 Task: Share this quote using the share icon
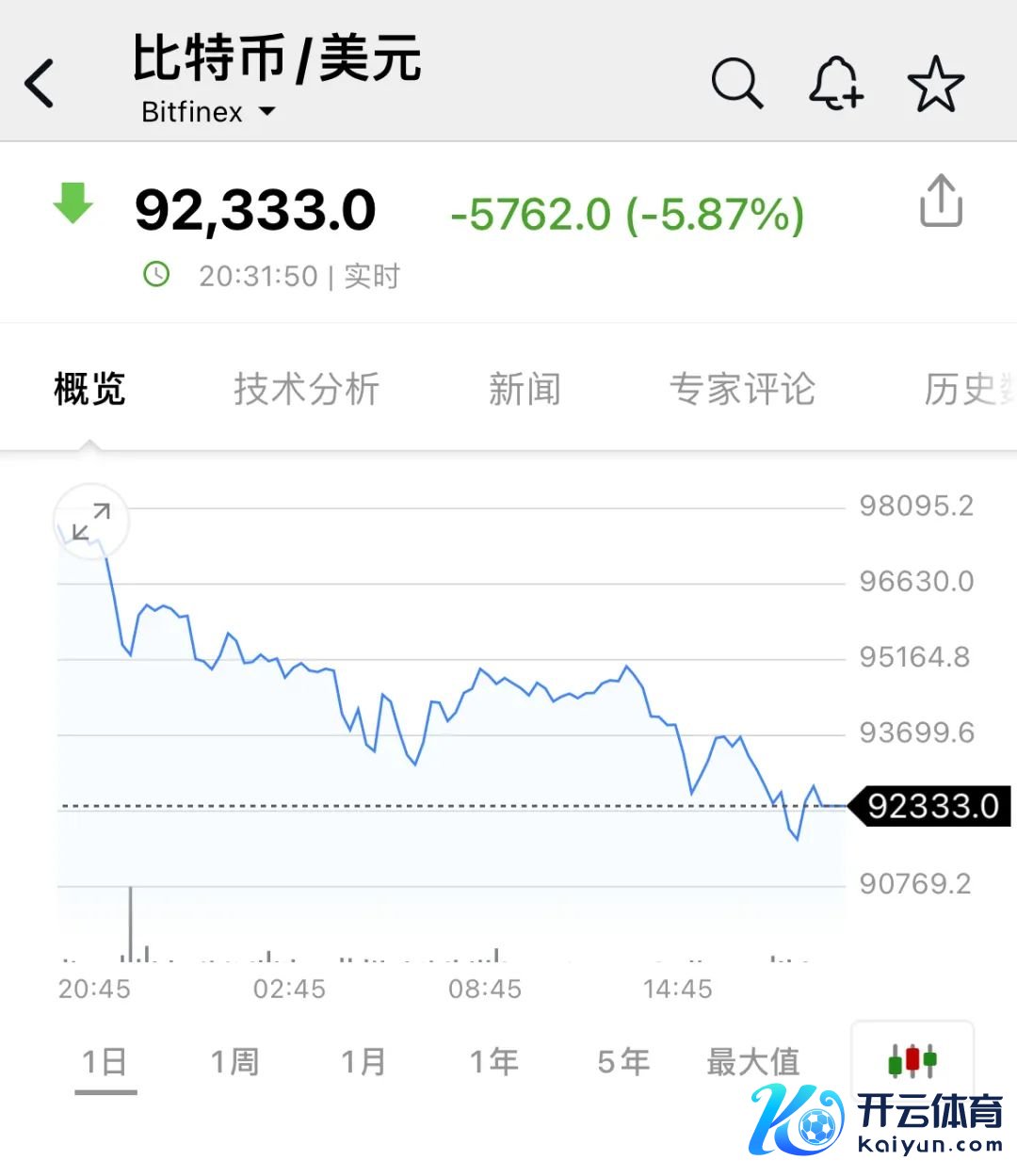click(x=941, y=201)
